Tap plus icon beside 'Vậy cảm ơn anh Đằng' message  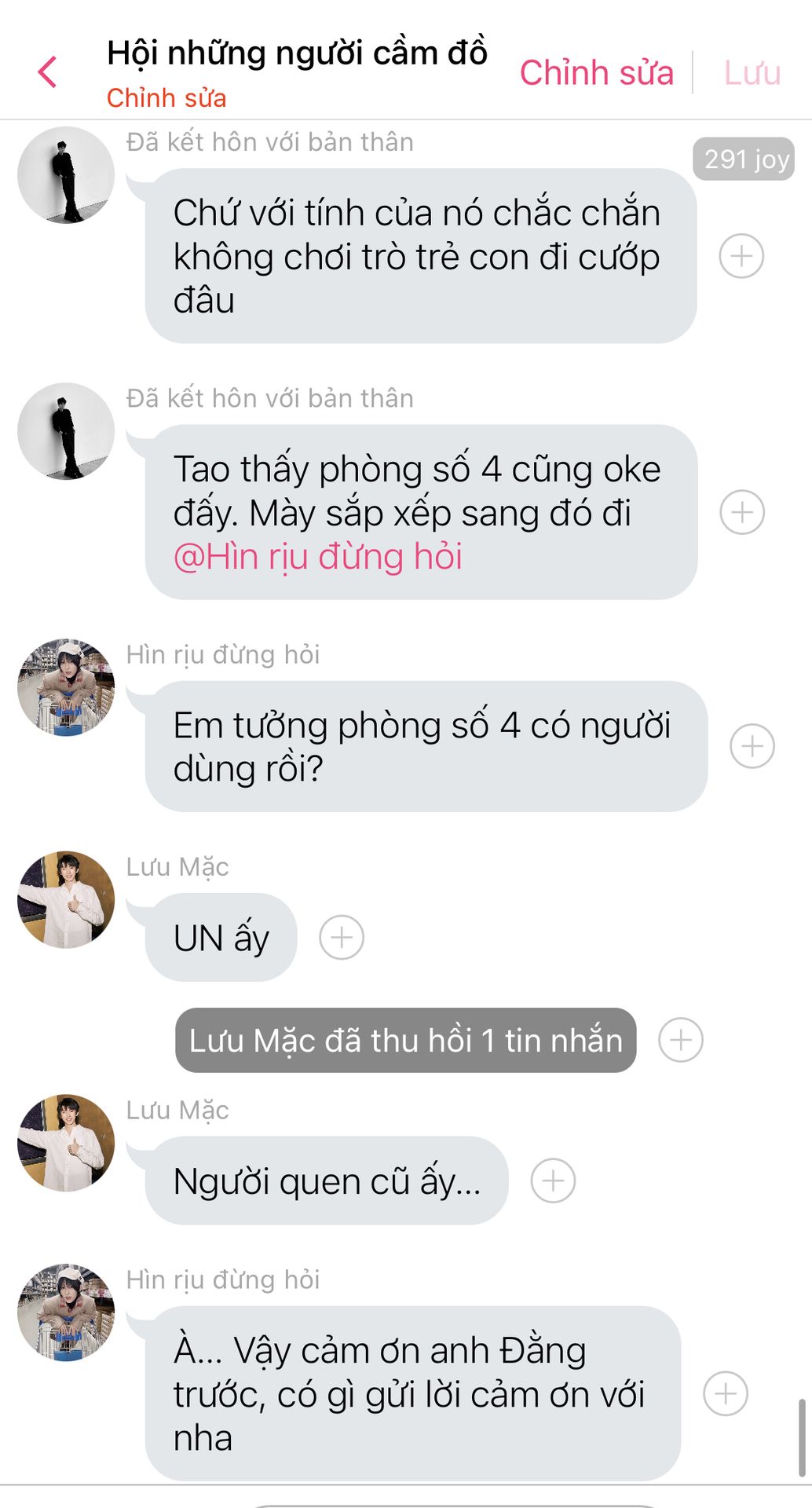726,1393
